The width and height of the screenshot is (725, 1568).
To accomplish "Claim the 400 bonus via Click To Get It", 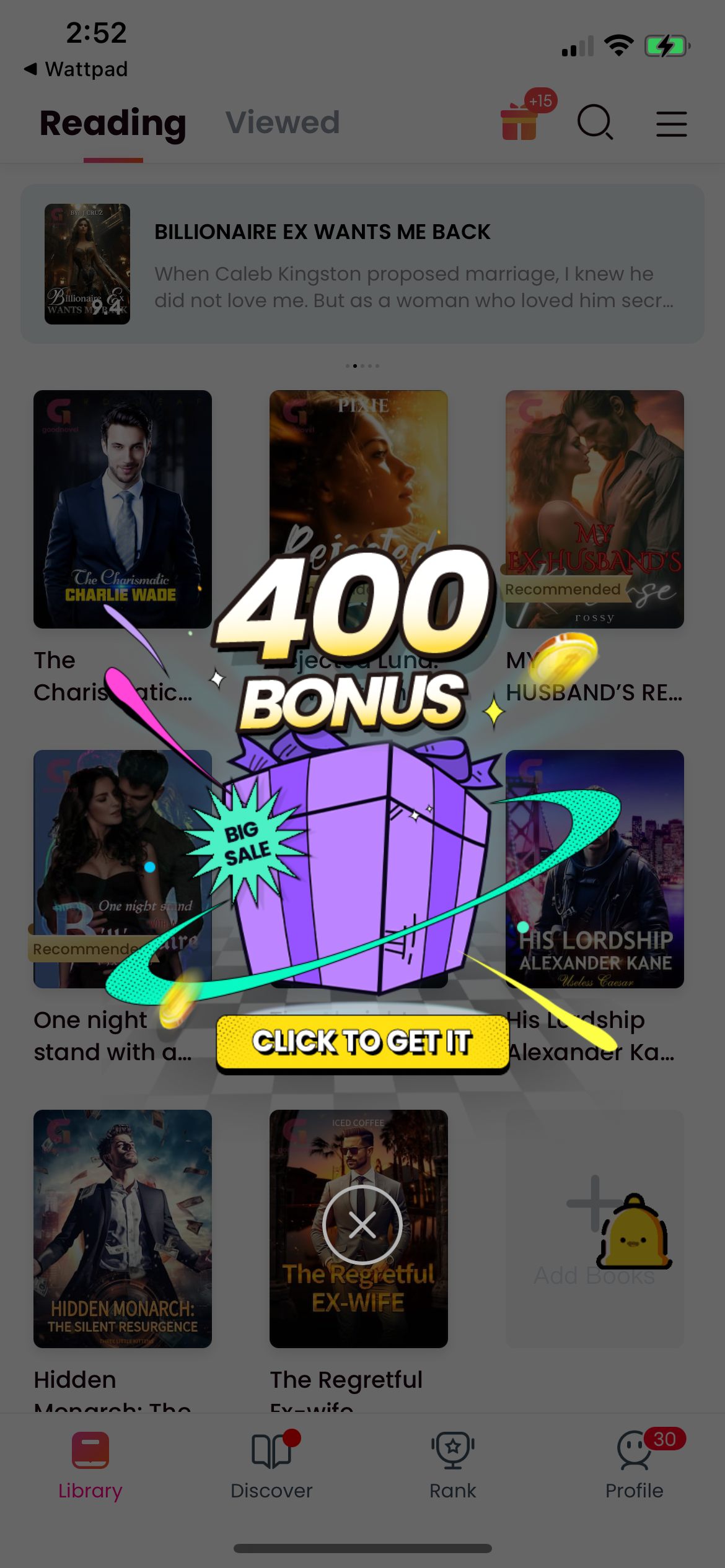I will [x=362, y=1042].
